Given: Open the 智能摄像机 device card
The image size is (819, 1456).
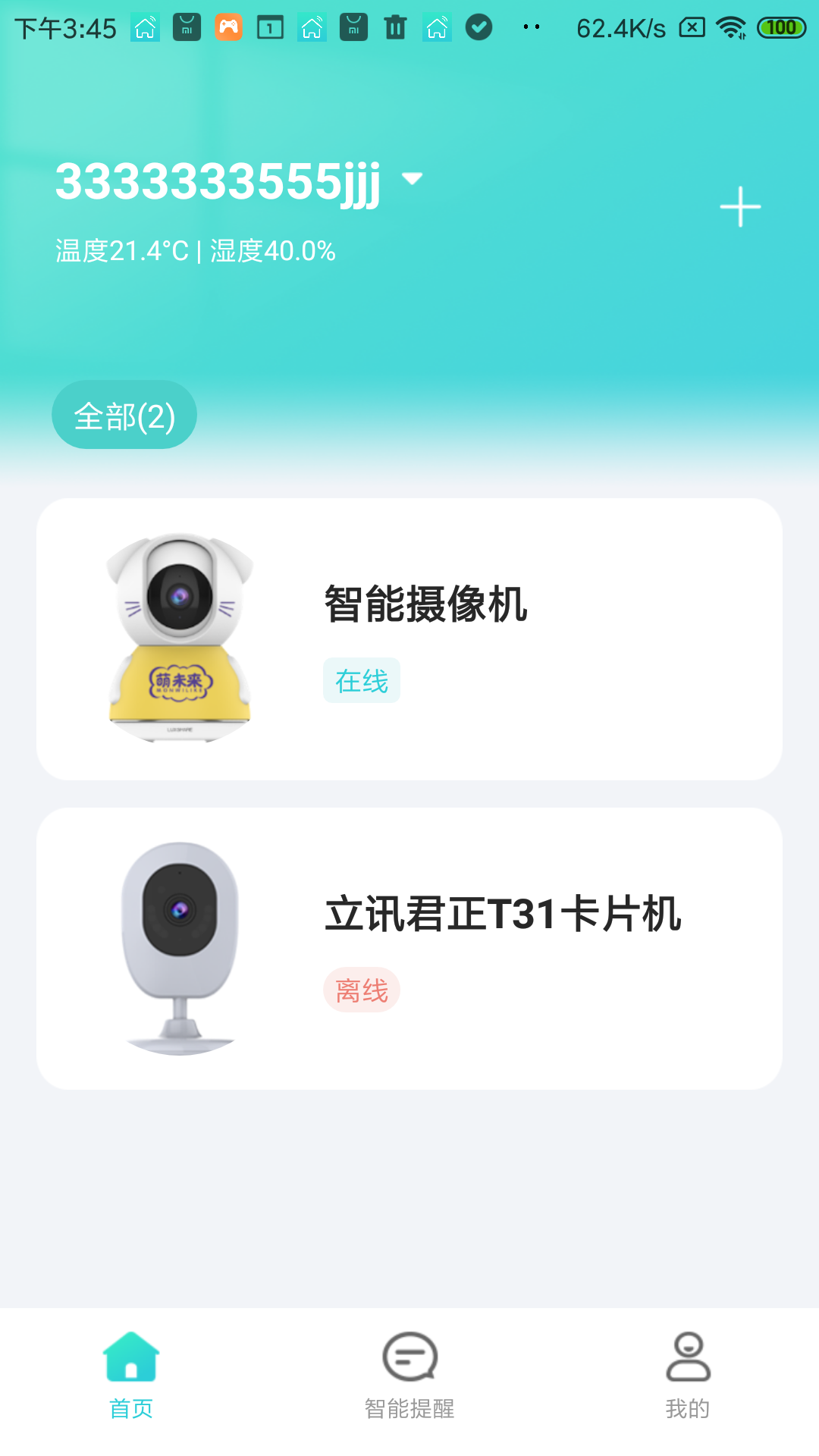Looking at the screenshot, I should [x=409, y=639].
